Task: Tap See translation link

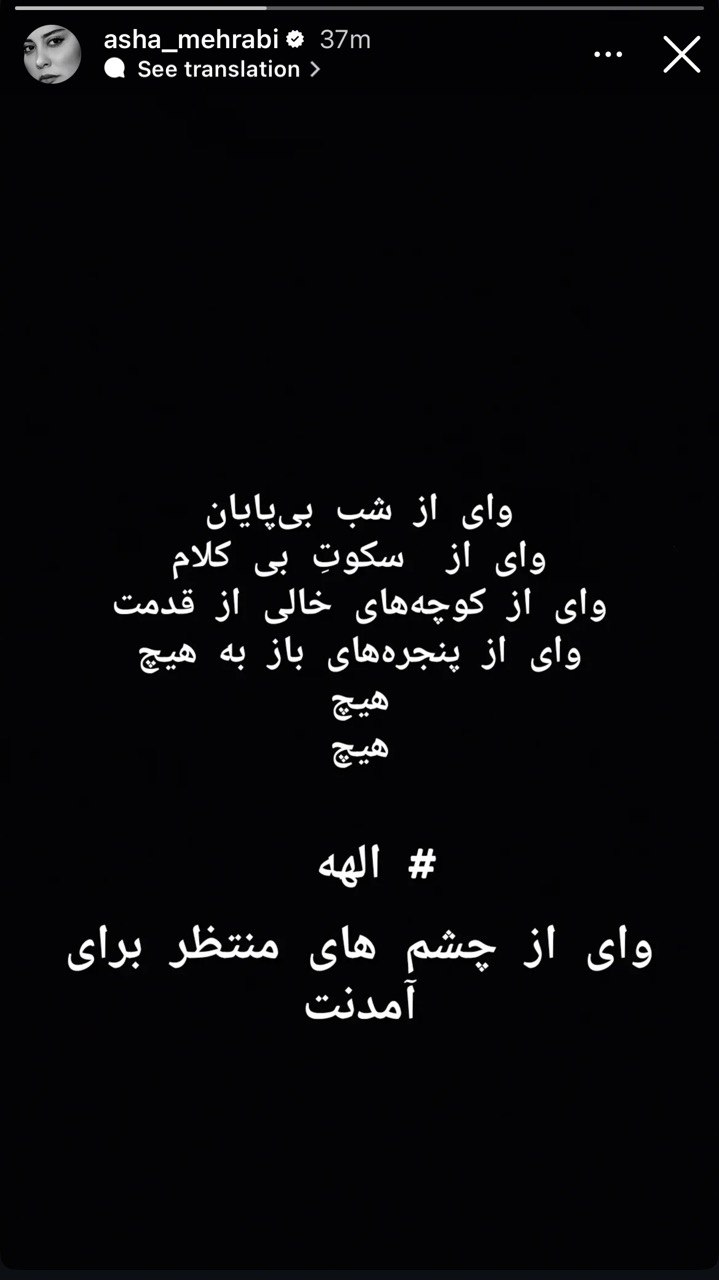Action: click(x=218, y=69)
